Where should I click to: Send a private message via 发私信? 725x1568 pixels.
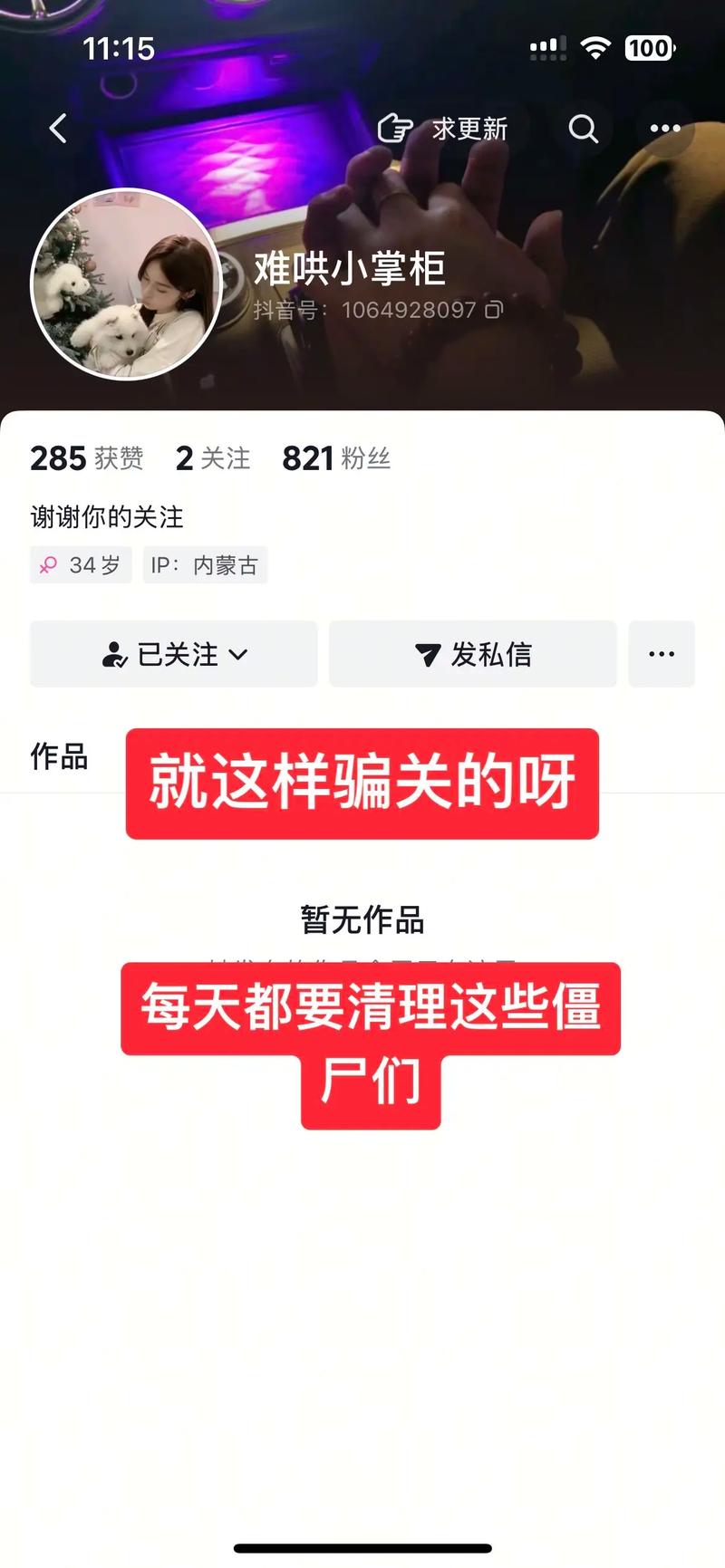472,654
